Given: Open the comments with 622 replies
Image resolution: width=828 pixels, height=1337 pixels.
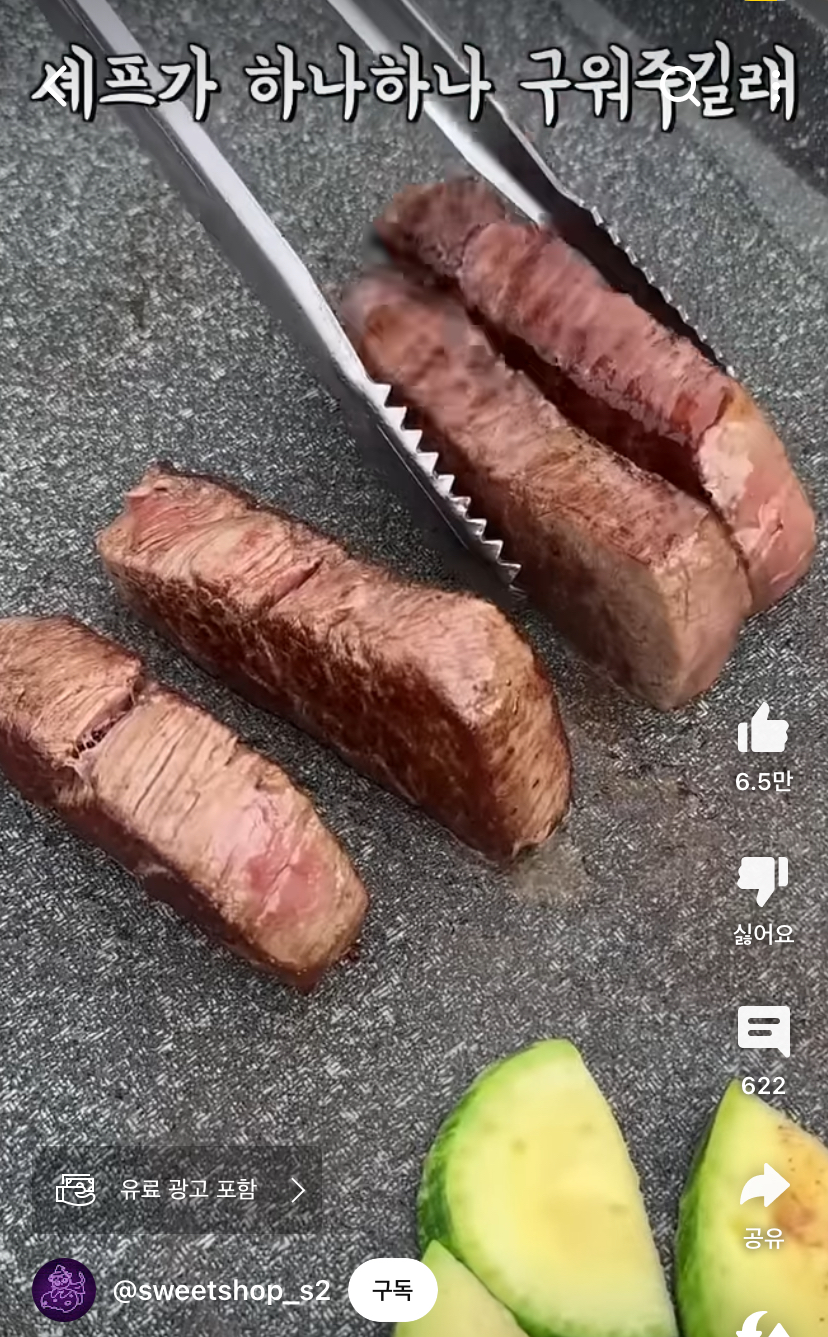Looking at the screenshot, I should click(763, 1031).
